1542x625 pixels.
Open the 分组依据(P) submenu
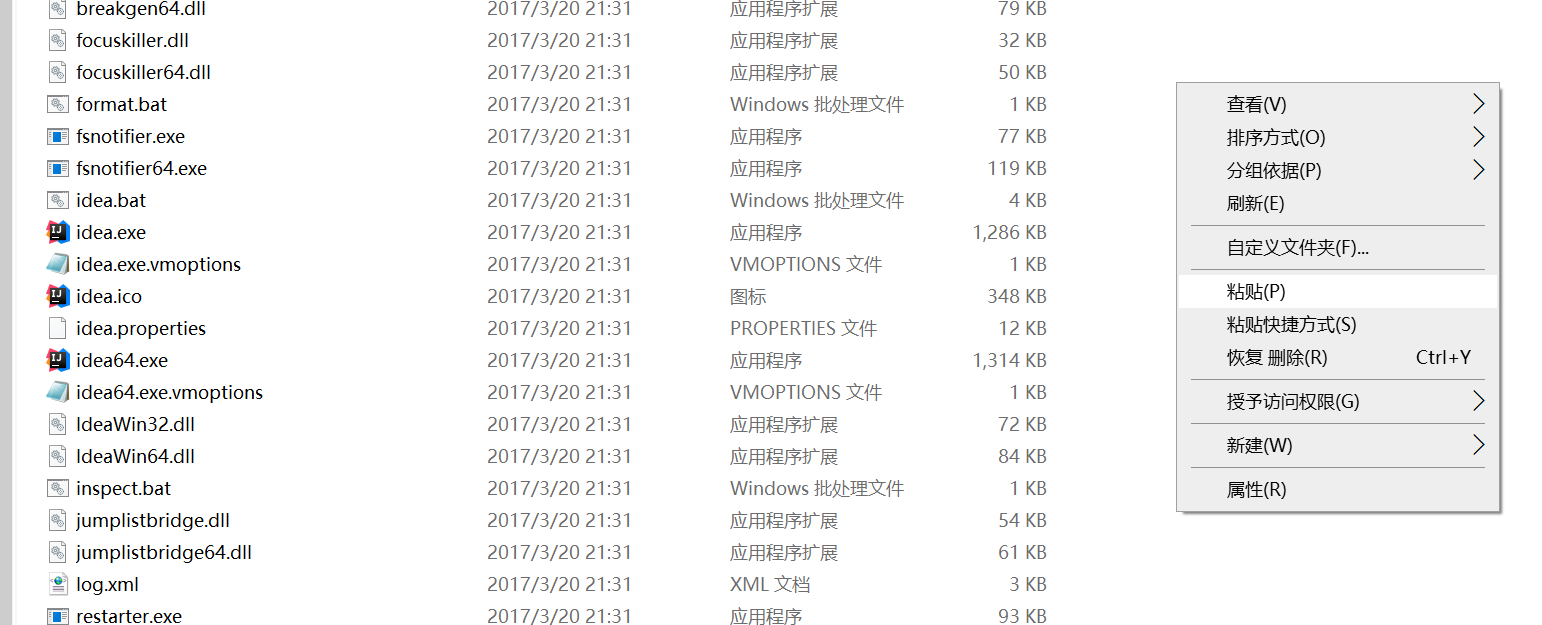click(1273, 171)
